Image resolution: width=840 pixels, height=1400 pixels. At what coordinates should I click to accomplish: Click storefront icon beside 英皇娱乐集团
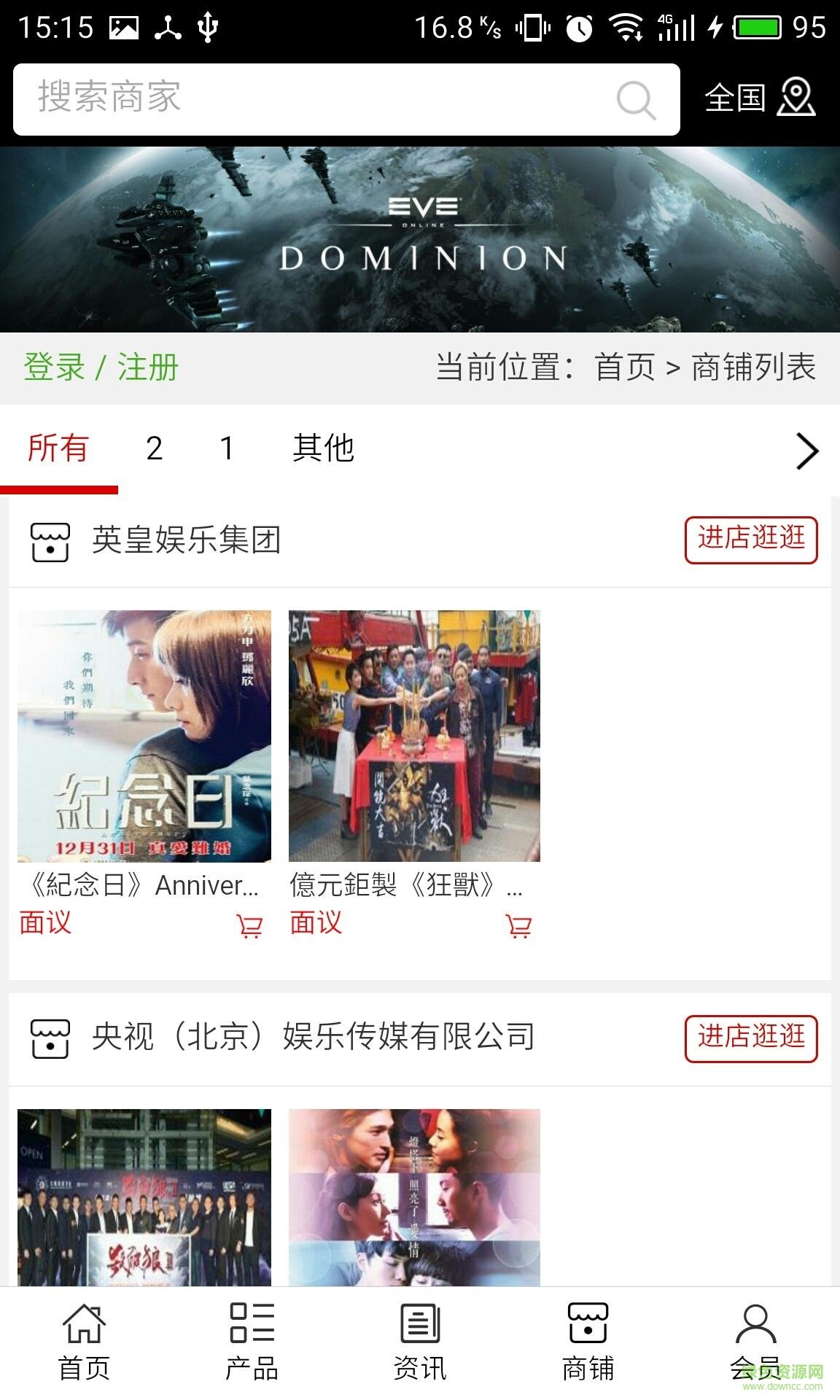[49, 540]
